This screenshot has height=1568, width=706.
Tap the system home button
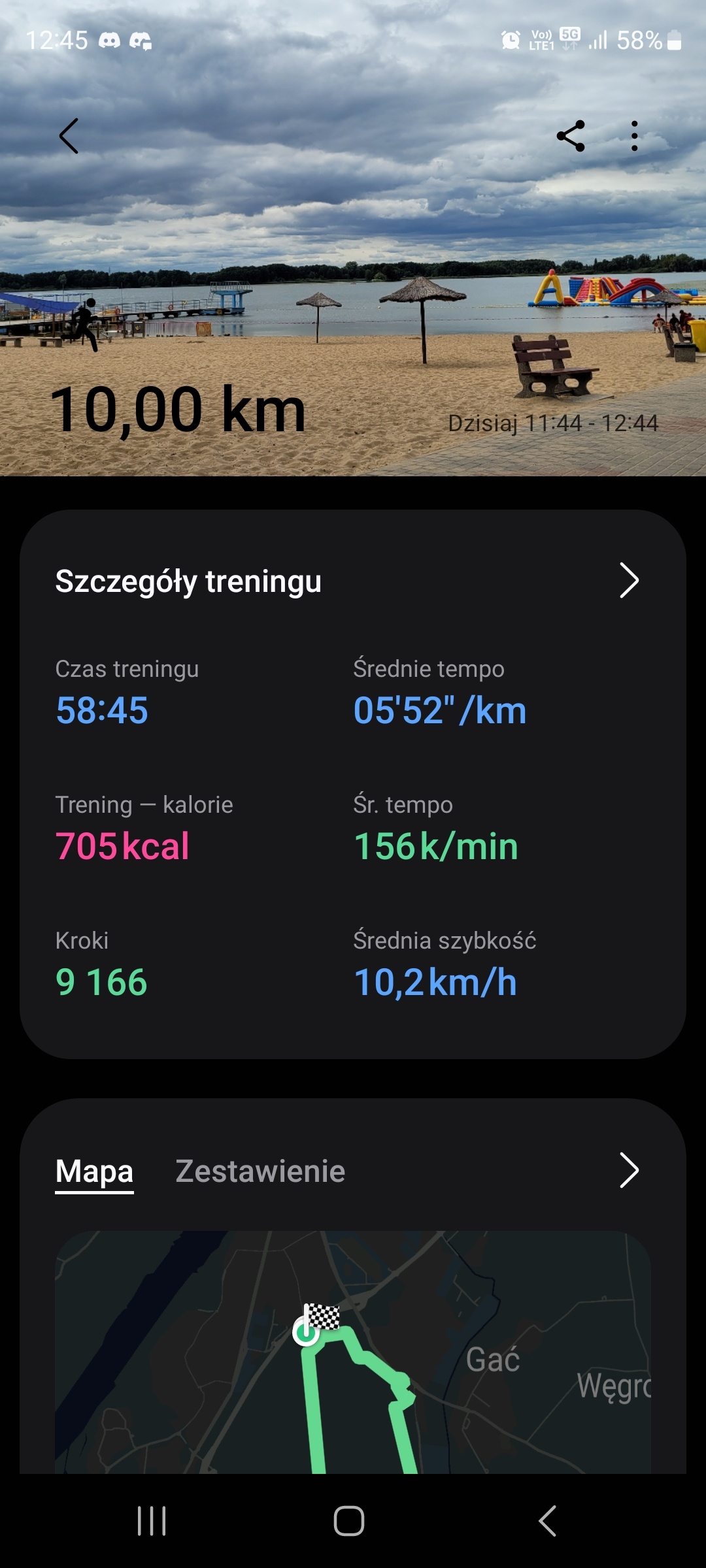(x=349, y=1521)
